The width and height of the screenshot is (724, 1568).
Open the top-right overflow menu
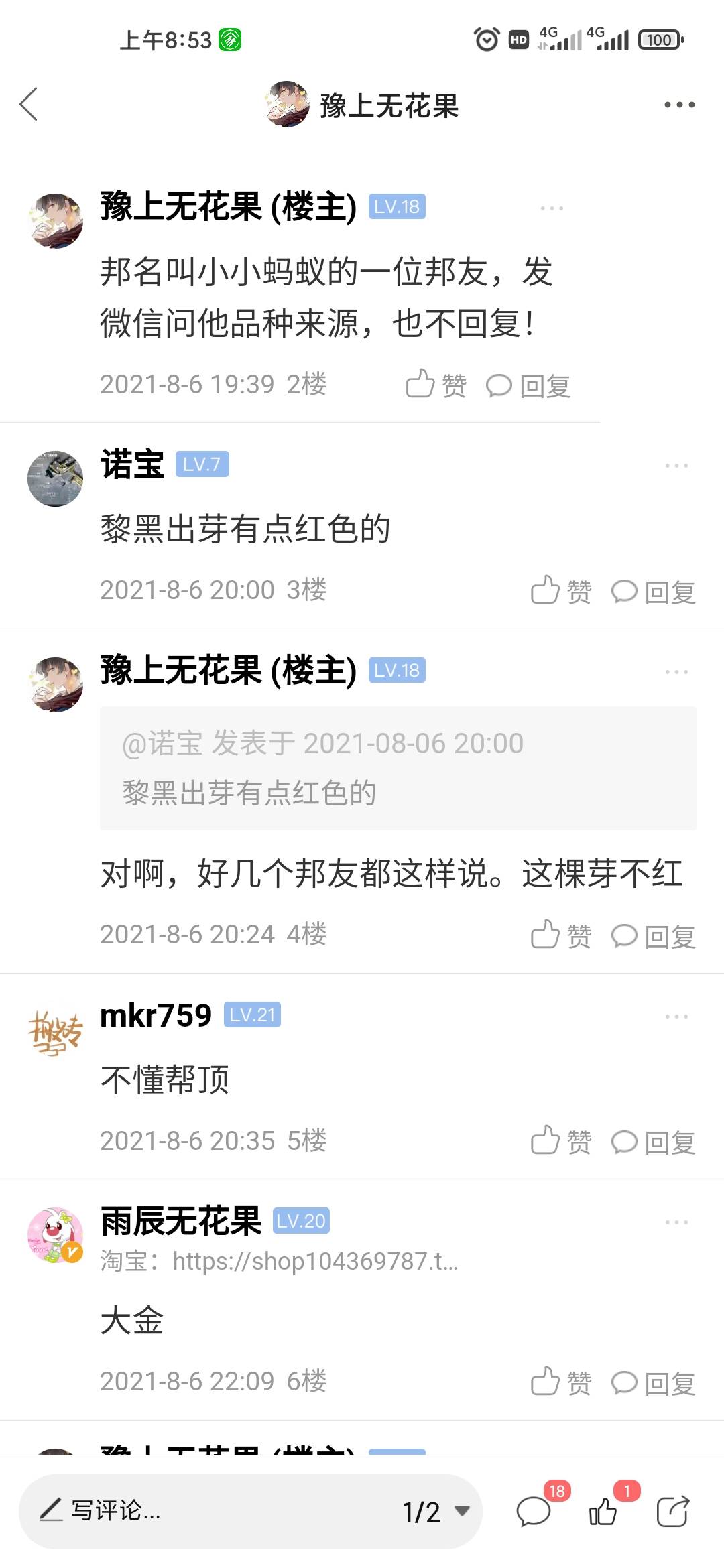pyautogui.click(x=679, y=105)
